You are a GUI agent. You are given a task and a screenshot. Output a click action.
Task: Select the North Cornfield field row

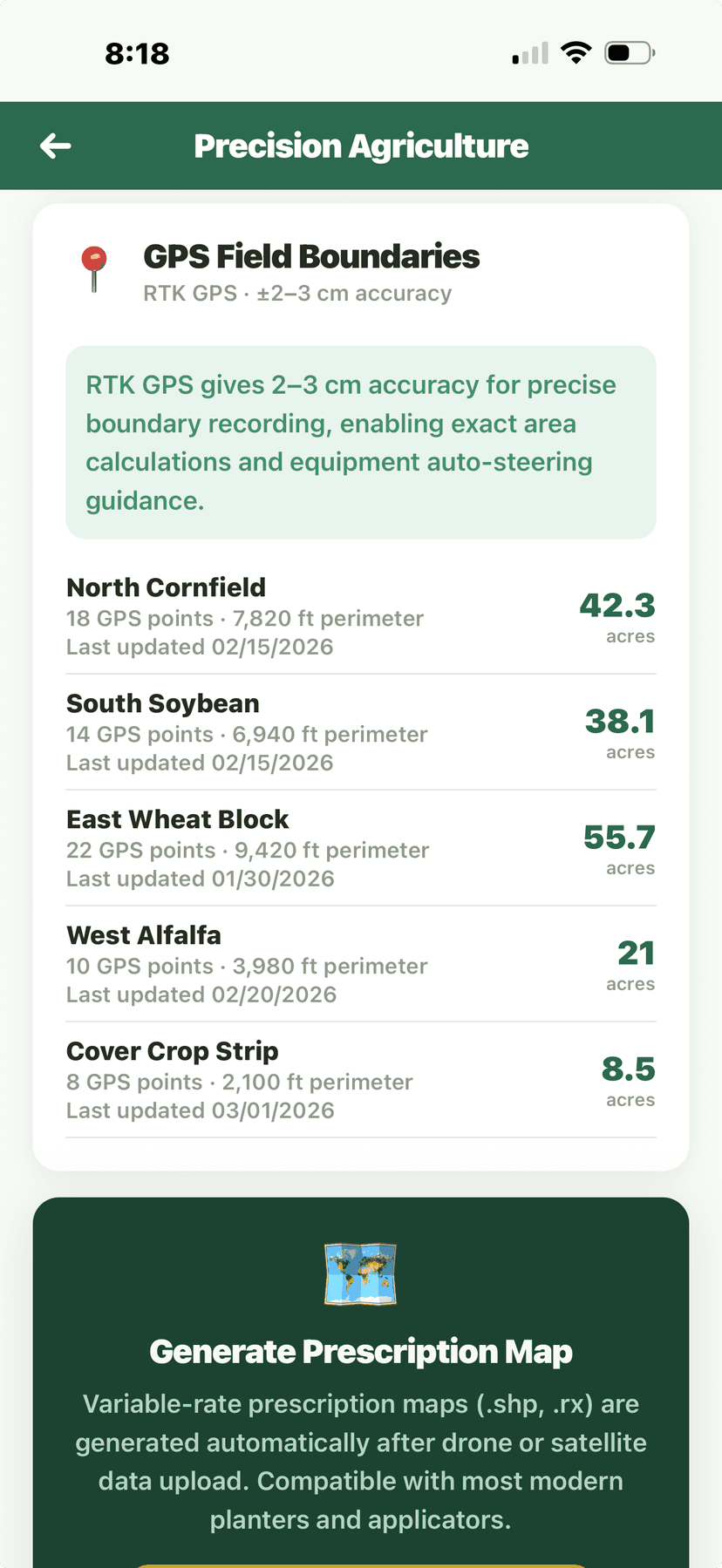coord(361,615)
